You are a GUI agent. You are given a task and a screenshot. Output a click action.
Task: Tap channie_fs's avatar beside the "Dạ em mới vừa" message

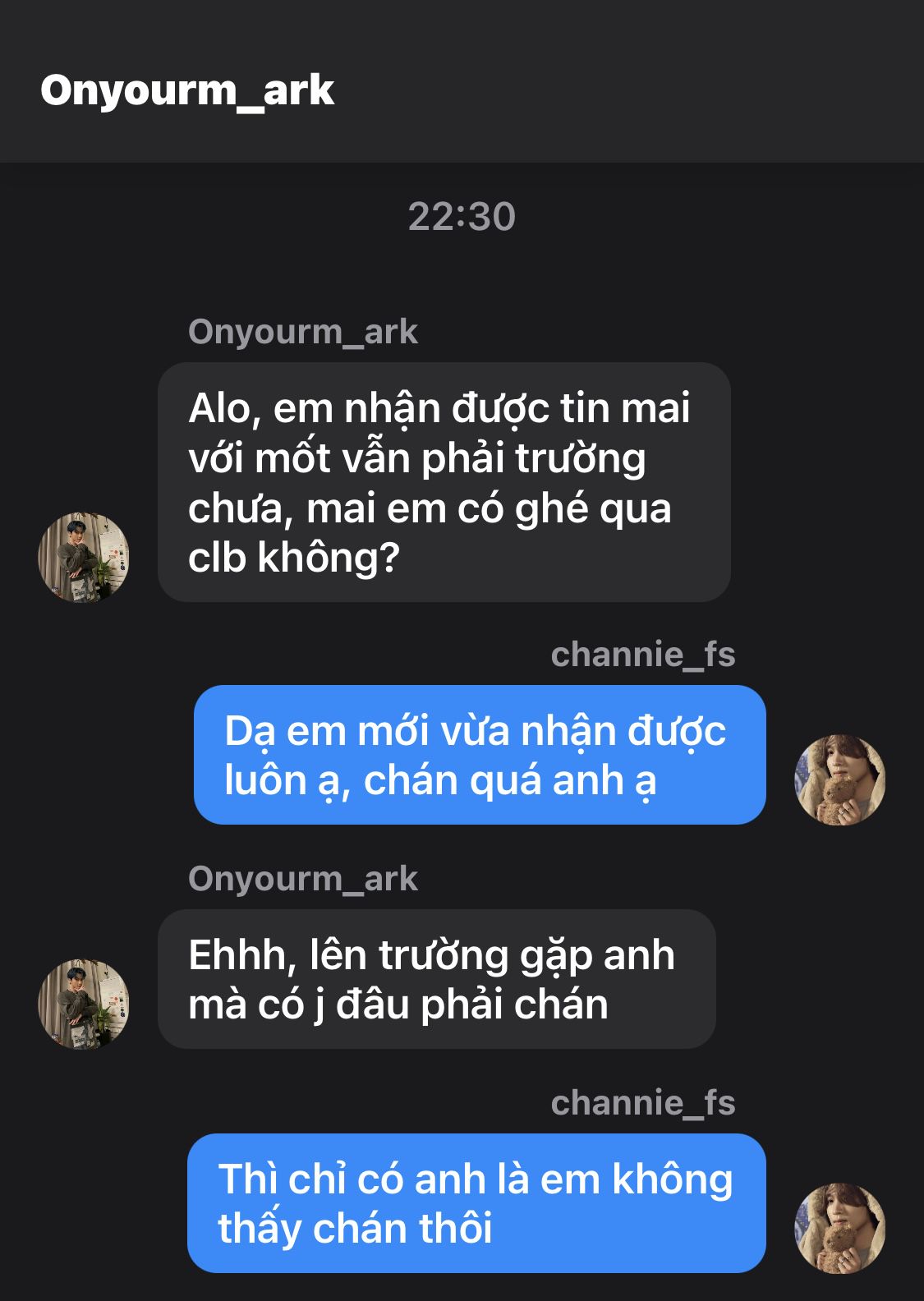point(839,780)
